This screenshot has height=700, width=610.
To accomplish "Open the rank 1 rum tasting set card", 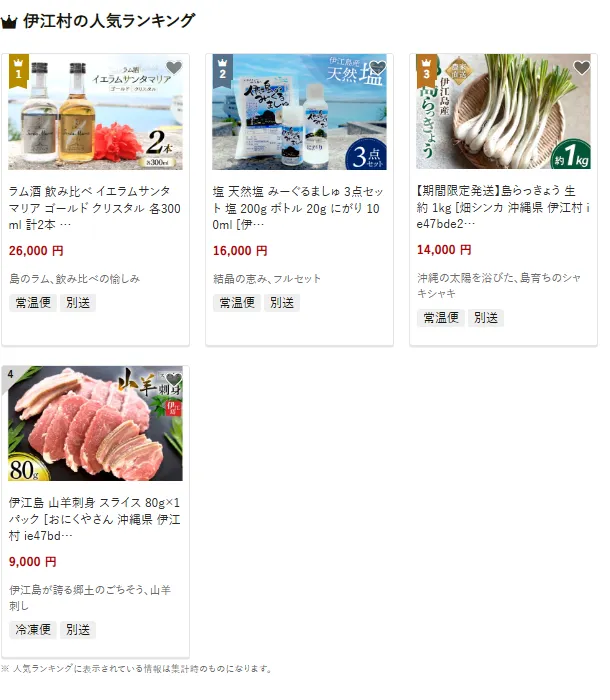I will pyautogui.click(x=95, y=206).
